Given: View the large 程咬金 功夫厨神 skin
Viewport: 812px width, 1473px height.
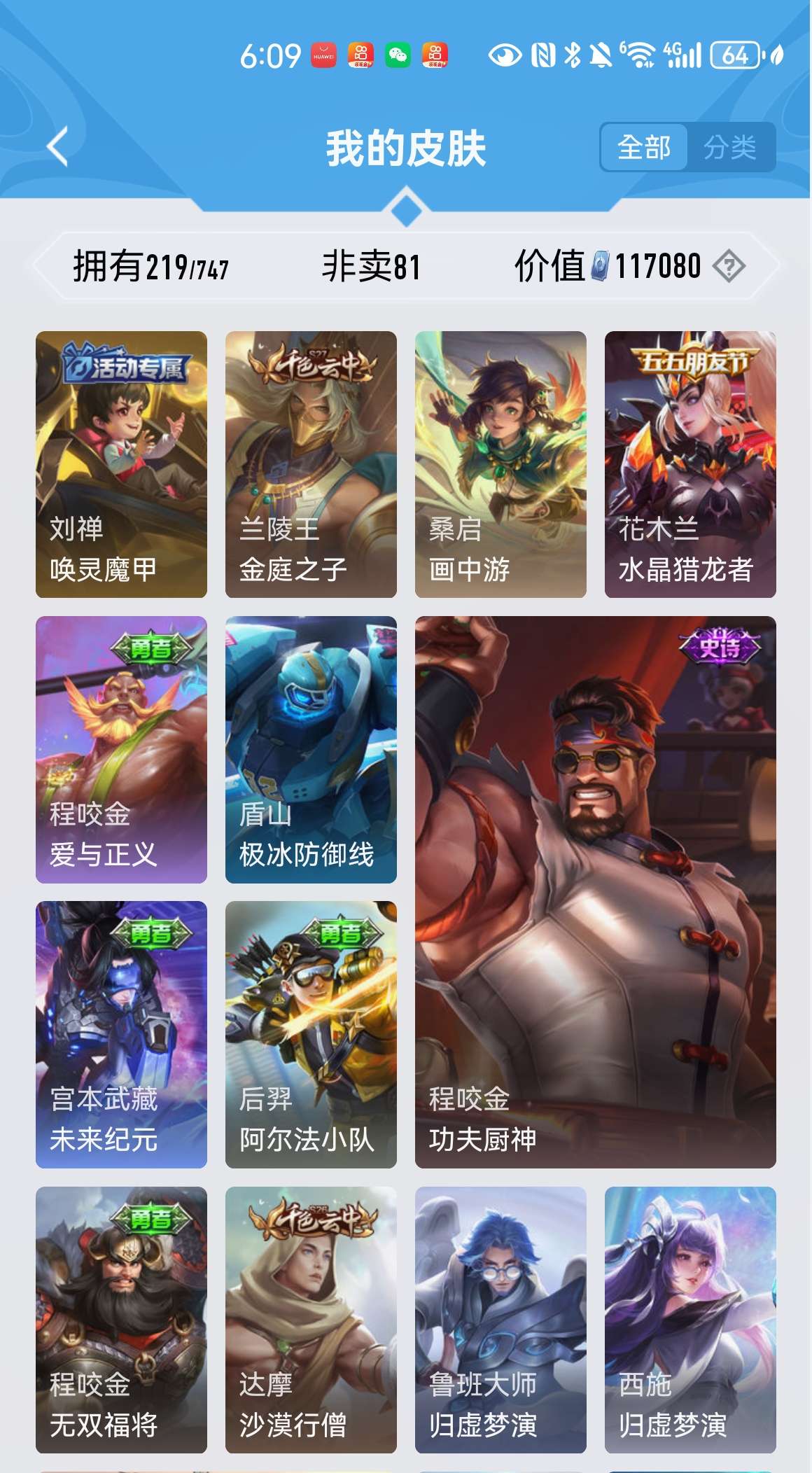Looking at the screenshot, I should coord(595,892).
